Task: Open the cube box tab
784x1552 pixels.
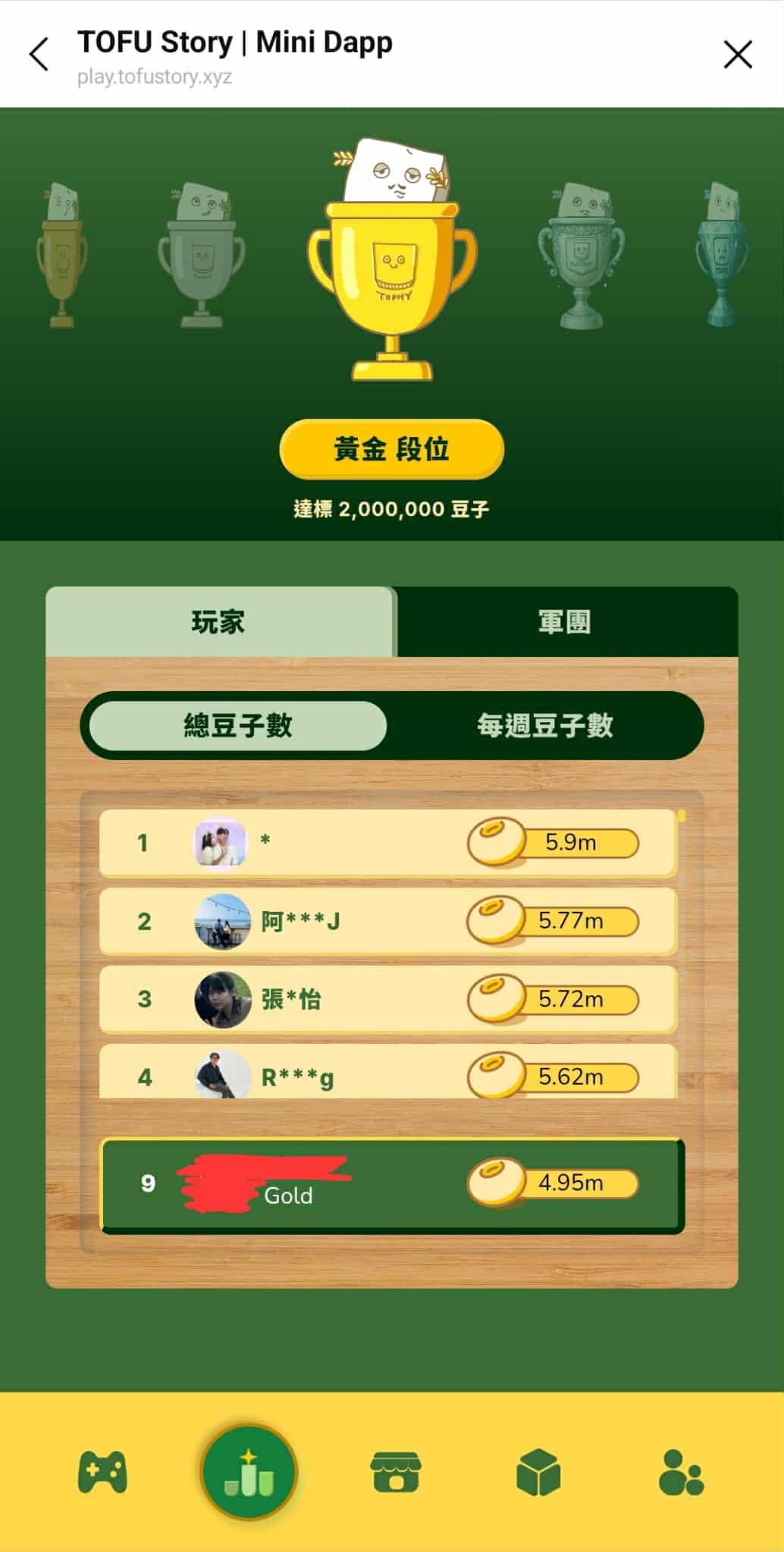Action: 538,1473
